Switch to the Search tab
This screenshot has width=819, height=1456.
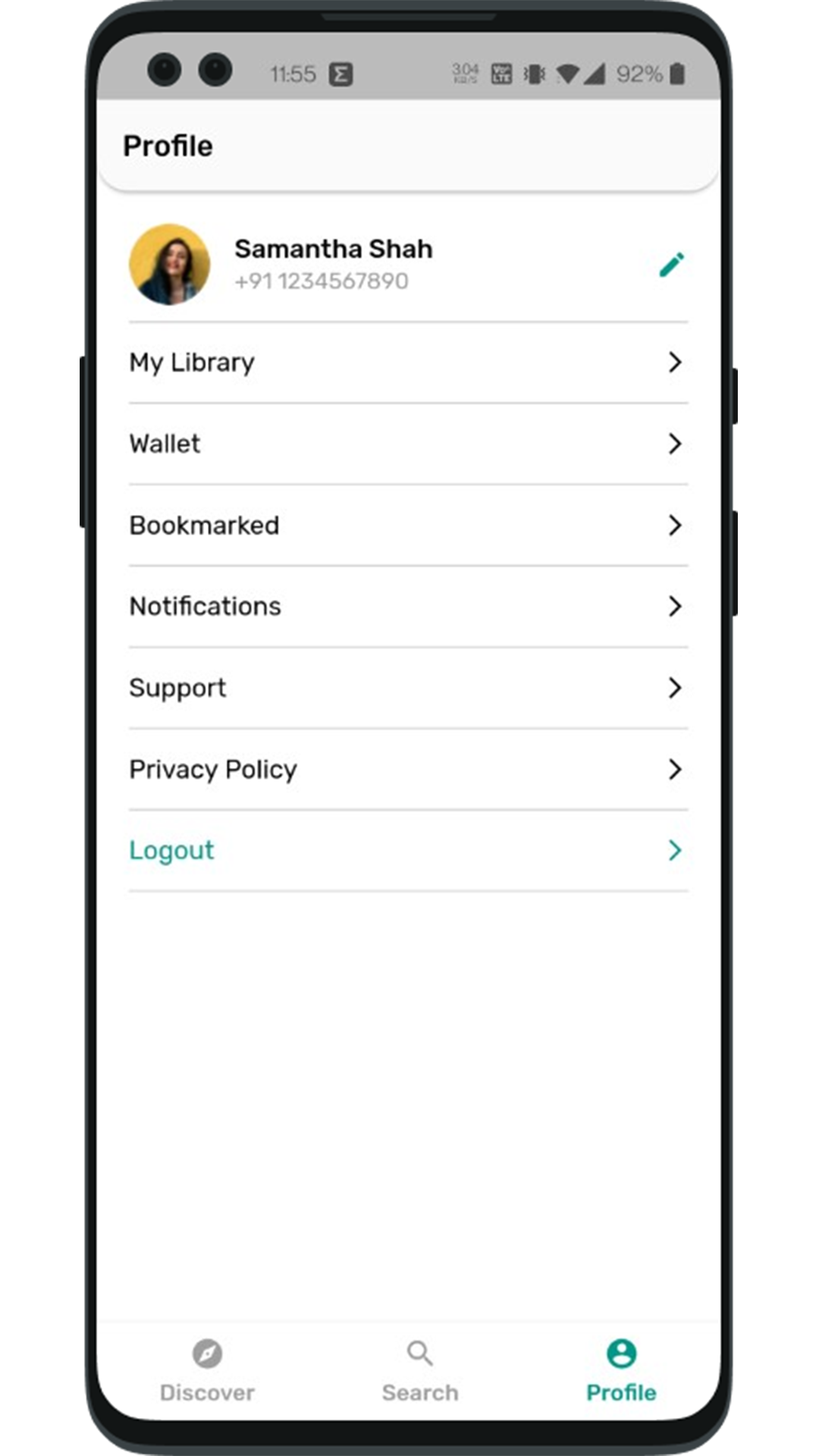(x=420, y=1370)
